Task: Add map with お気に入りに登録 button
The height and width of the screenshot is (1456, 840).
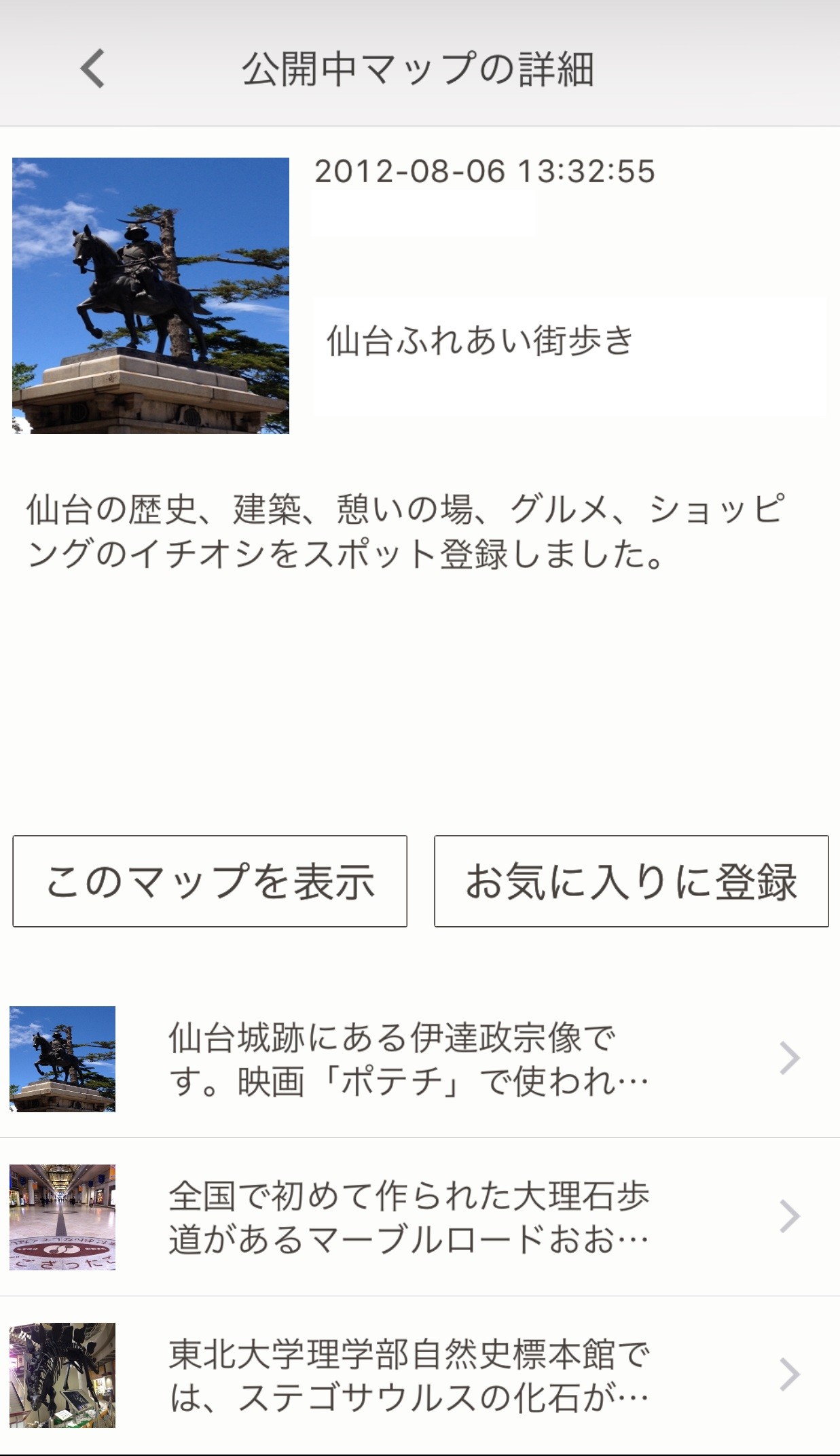Action: [x=631, y=881]
